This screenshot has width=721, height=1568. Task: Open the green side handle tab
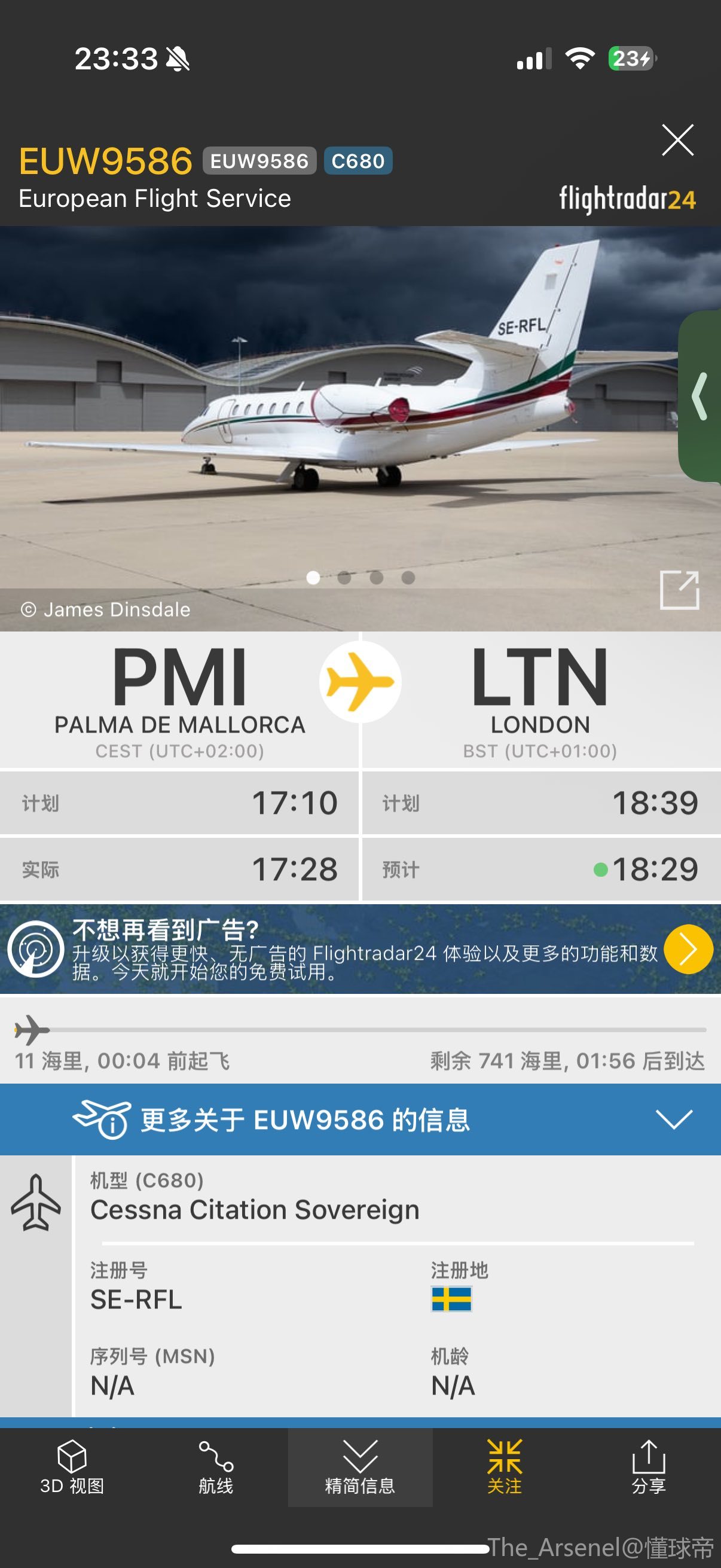tap(701, 396)
